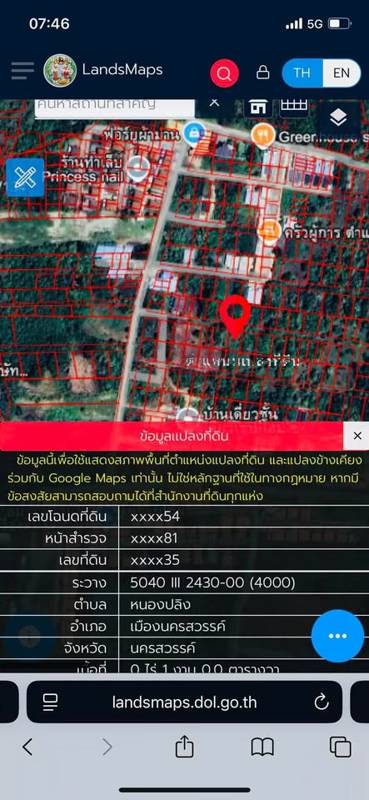This screenshot has width=369, height=800.
Task: Tap the red location pin on map
Action: tap(235, 316)
